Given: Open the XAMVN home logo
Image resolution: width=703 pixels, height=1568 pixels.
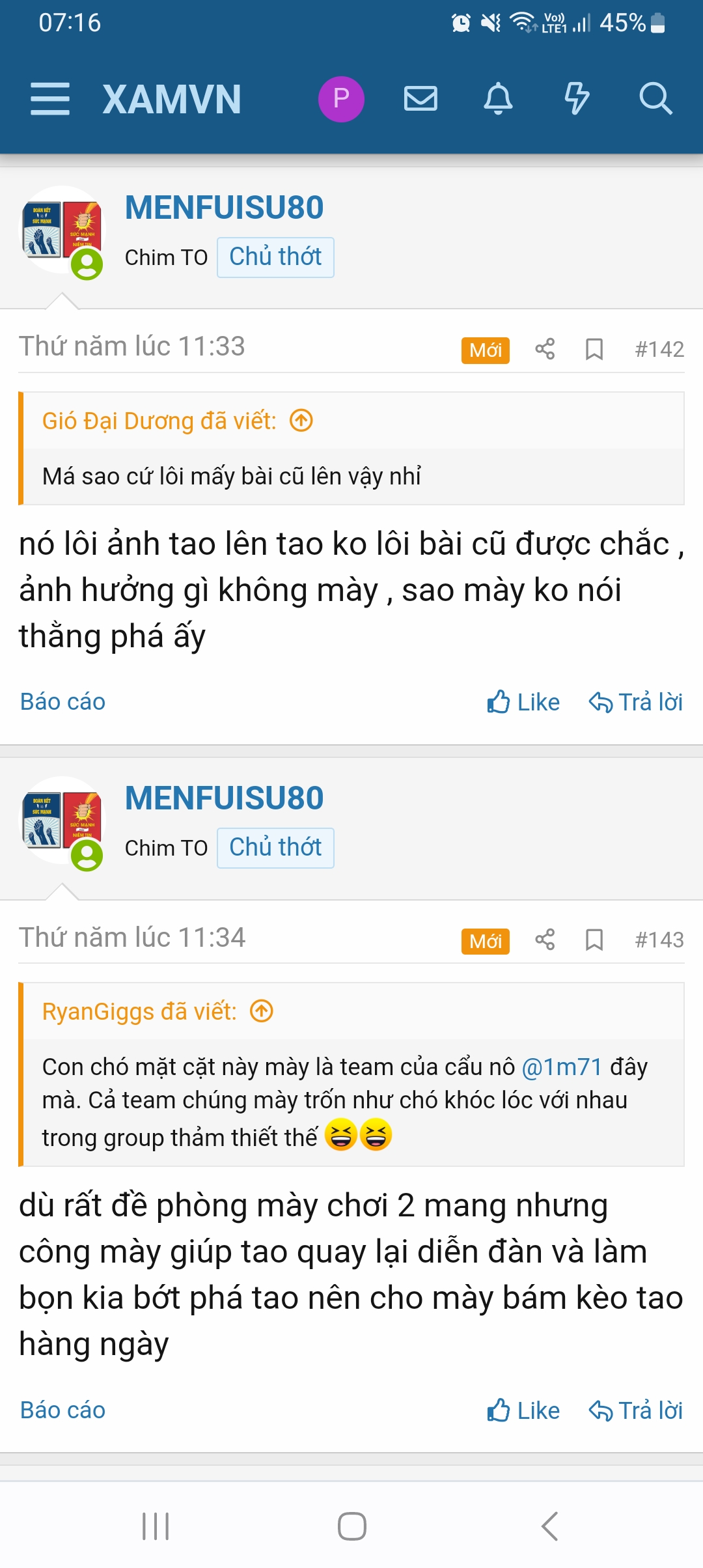Looking at the screenshot, I should [172, 99].
